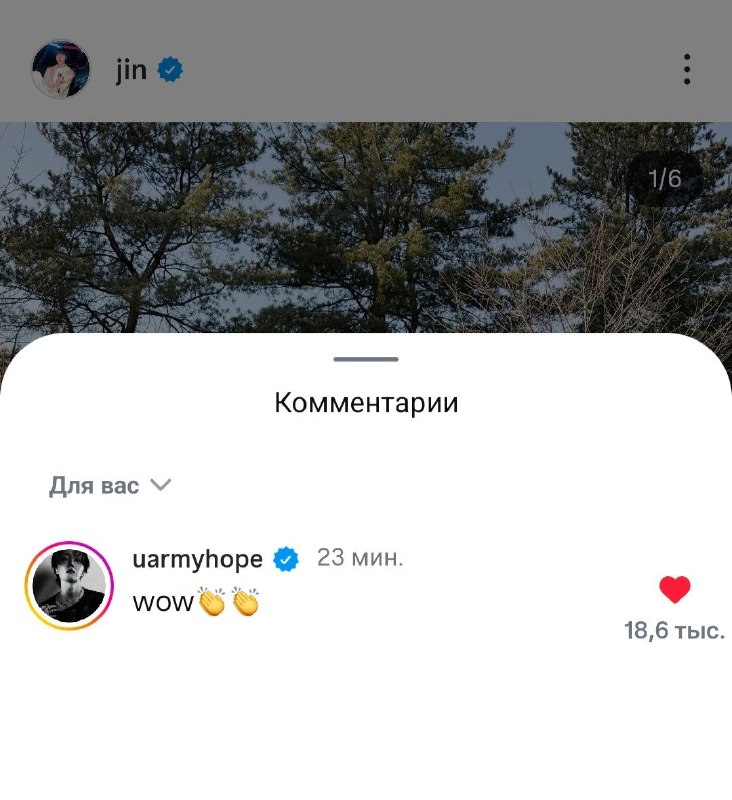The image size is (732, 800).
Task: Tap the comments sheet drag handle
Action: (366, 359)
